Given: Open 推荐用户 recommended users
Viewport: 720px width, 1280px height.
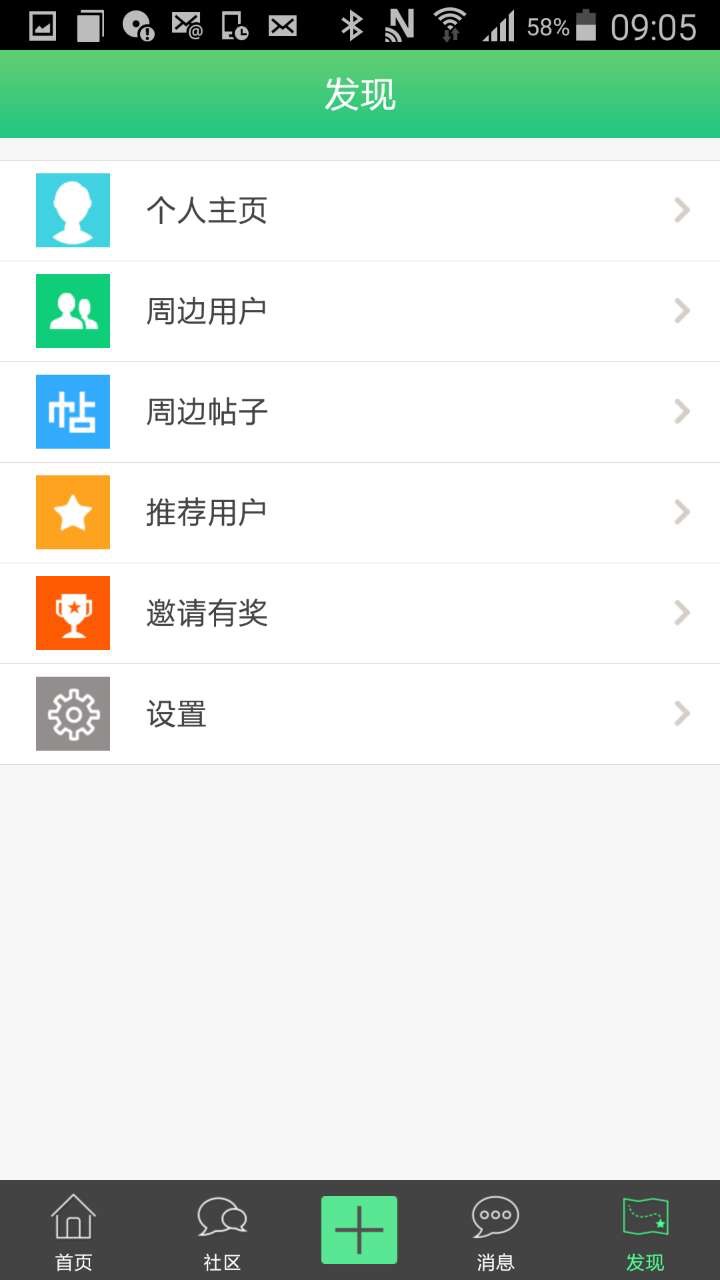Looking at the screenshot, I should 360,513.
